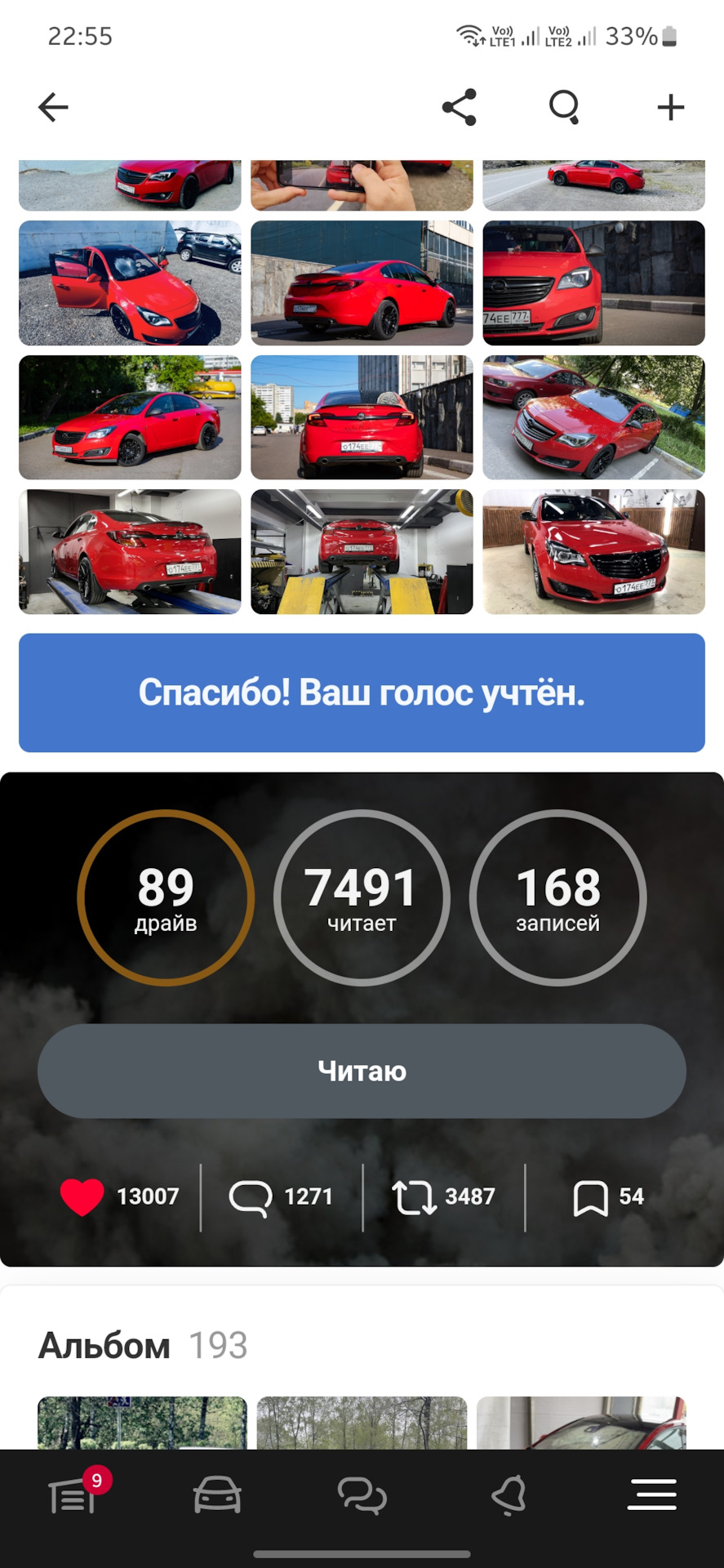Viewport: 724px width, 1568px height.
Task: Repost the car via 3487 icon
Action: click(x=414, y=1197)
